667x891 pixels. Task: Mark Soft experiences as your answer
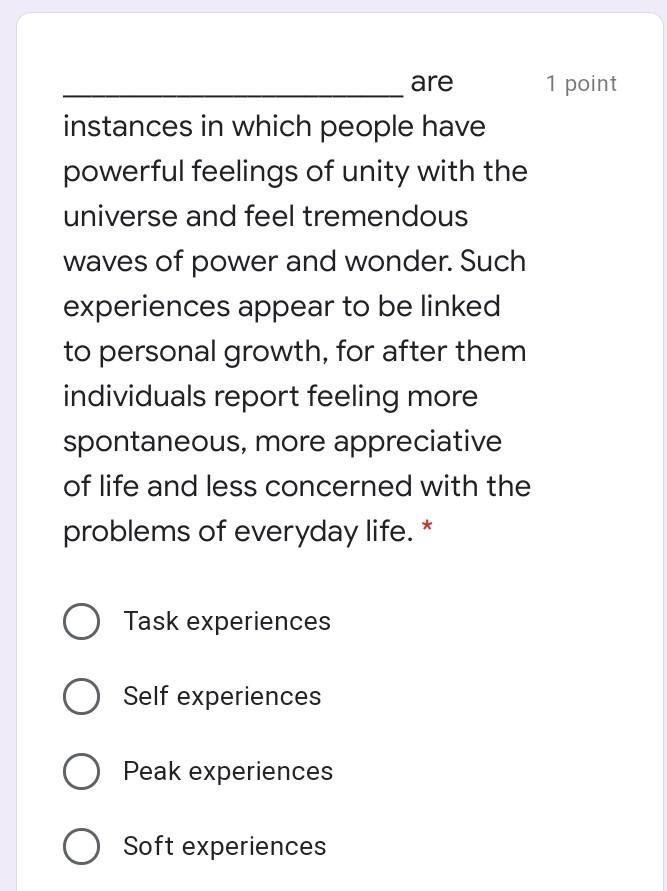81,846
